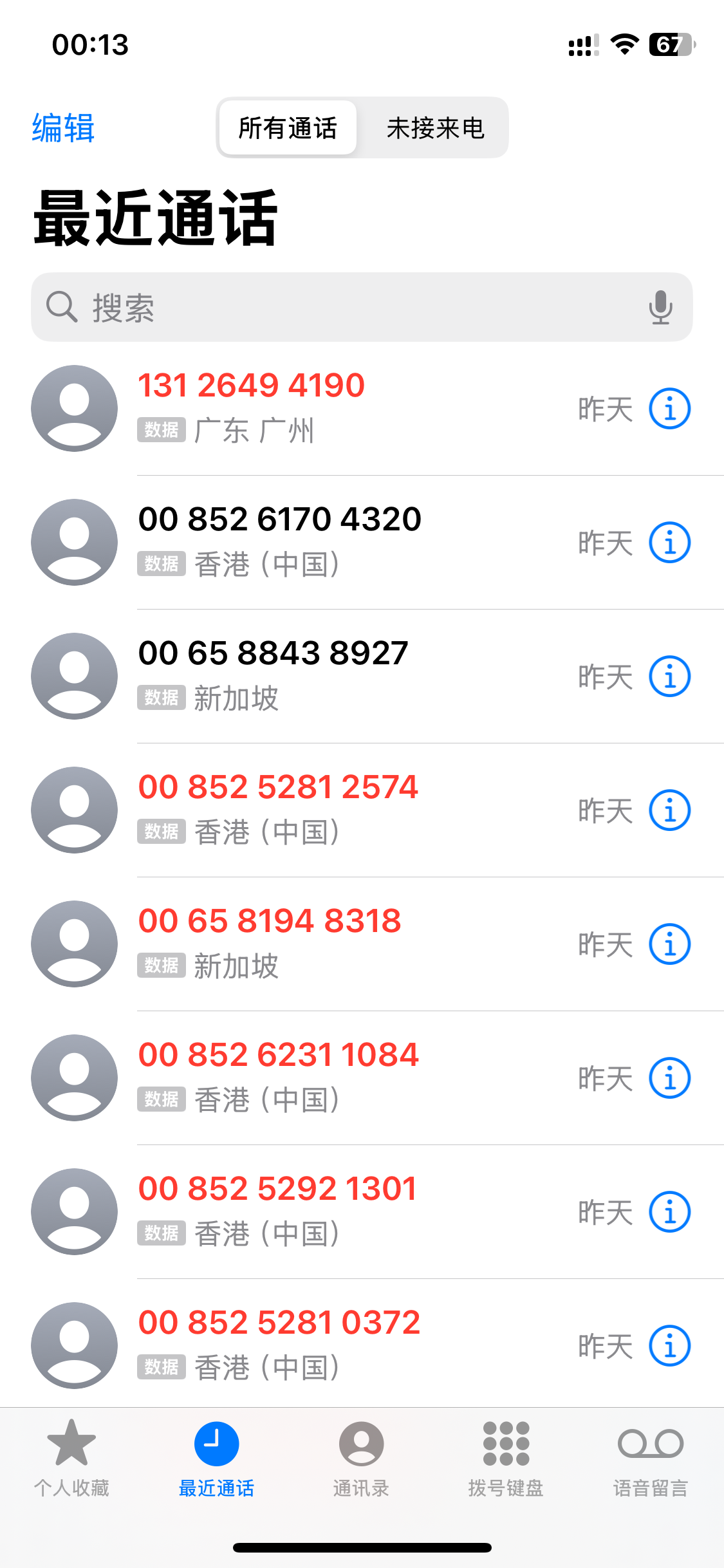
Task: Open info for 131 2649 4190
Action: point(669,409)
